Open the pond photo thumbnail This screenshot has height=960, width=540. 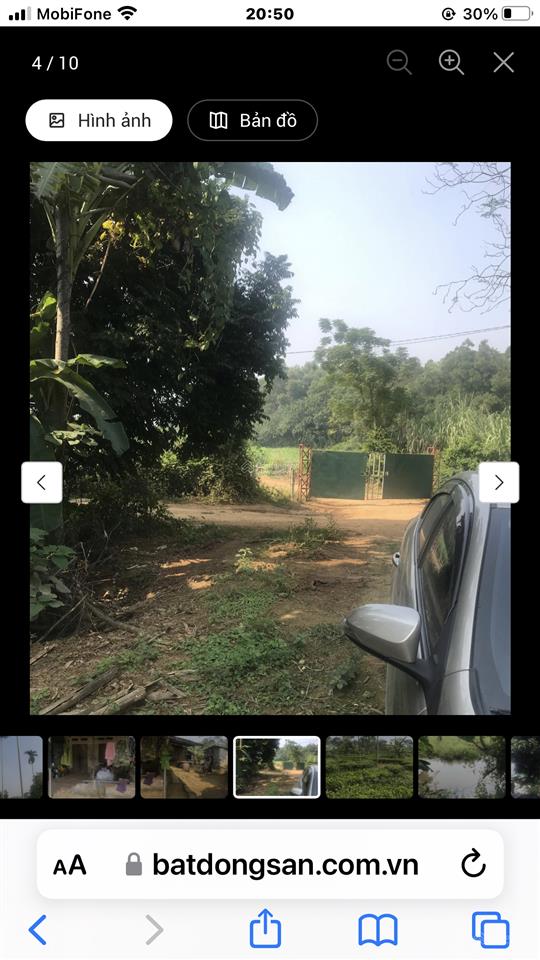pos(462,767)
